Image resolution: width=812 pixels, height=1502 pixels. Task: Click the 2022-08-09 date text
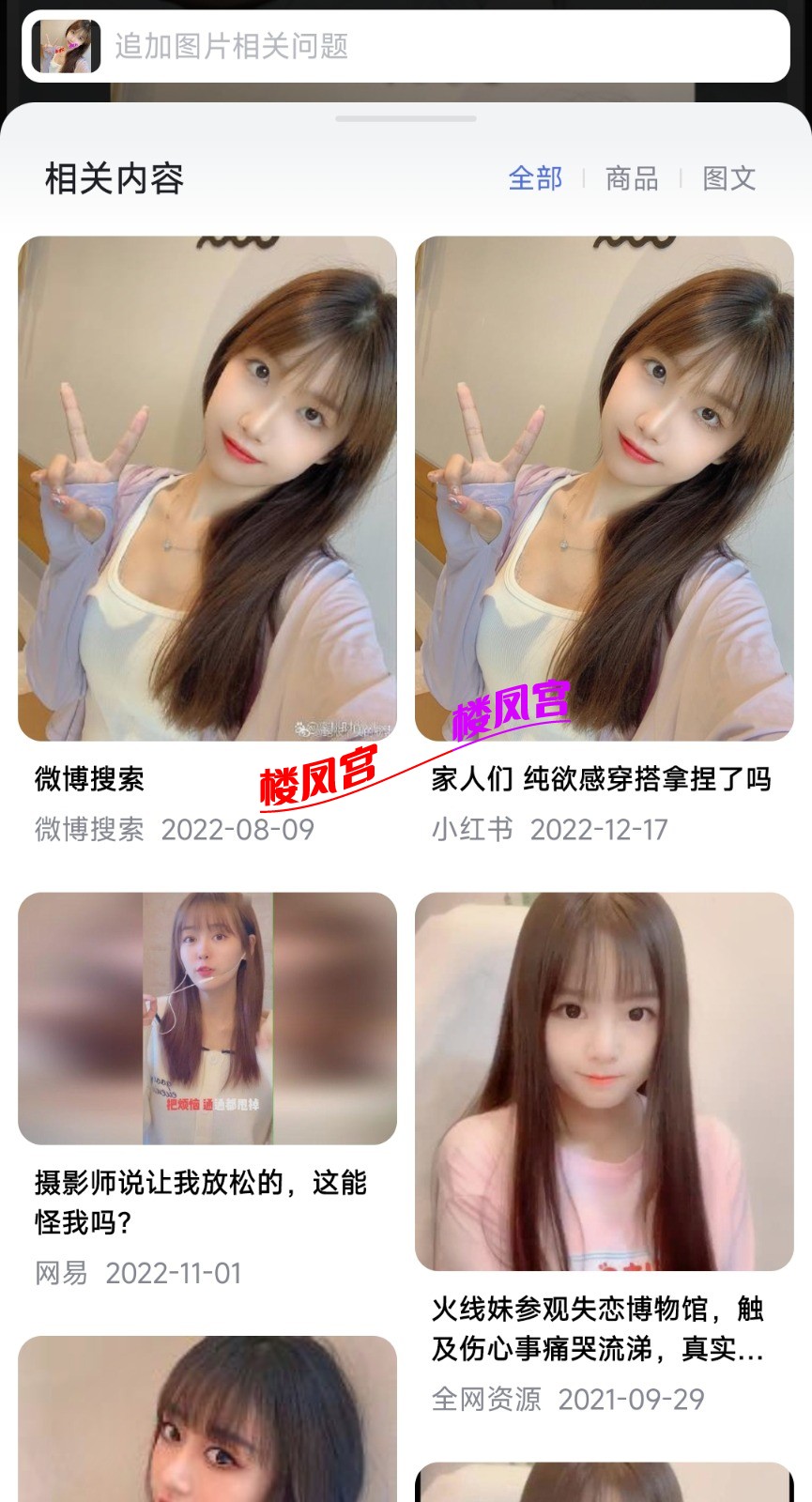[238, 830]
